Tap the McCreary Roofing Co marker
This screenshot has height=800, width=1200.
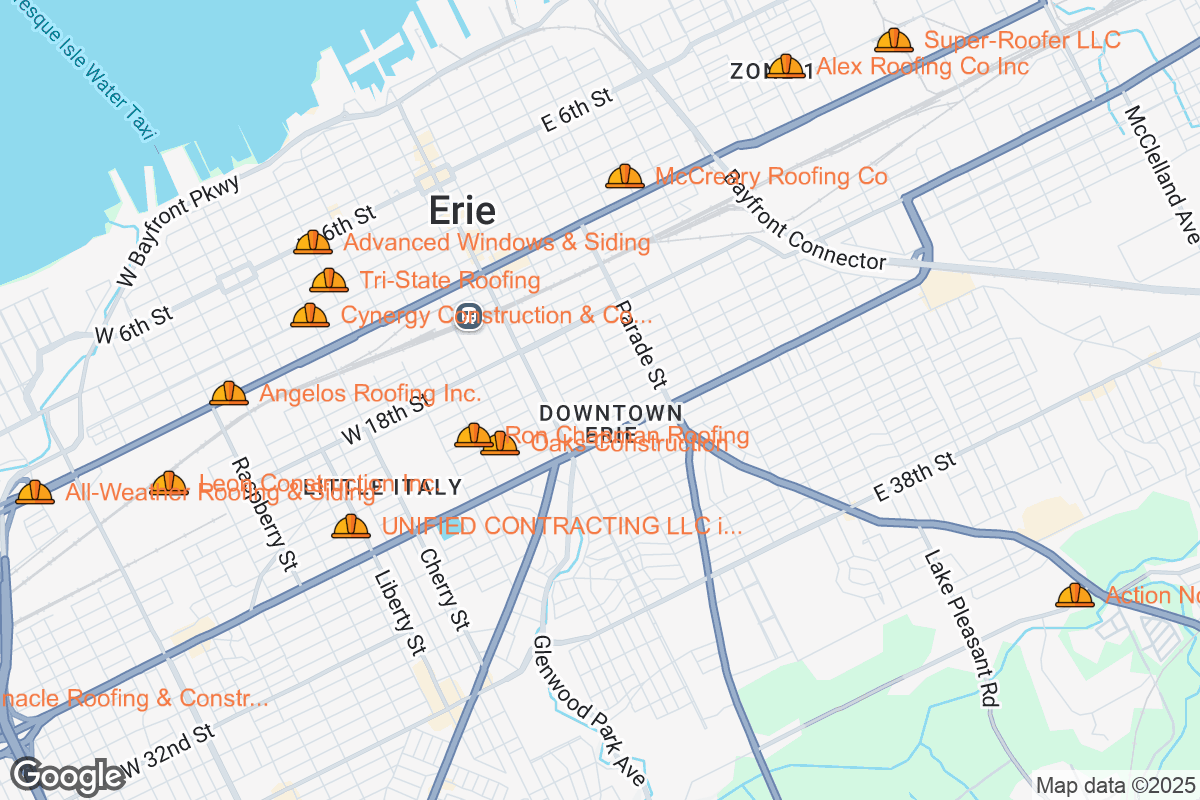(625, 177)
